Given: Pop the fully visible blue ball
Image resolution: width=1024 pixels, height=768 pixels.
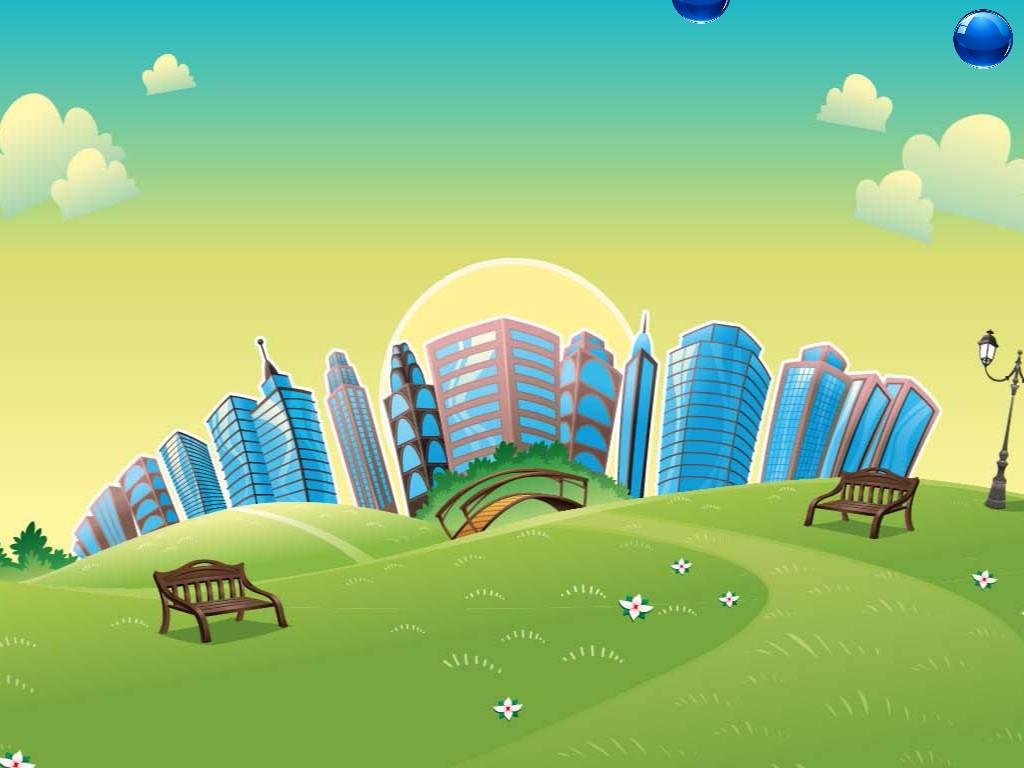Looking at the screenshot, I should click(x=982, y=39).
